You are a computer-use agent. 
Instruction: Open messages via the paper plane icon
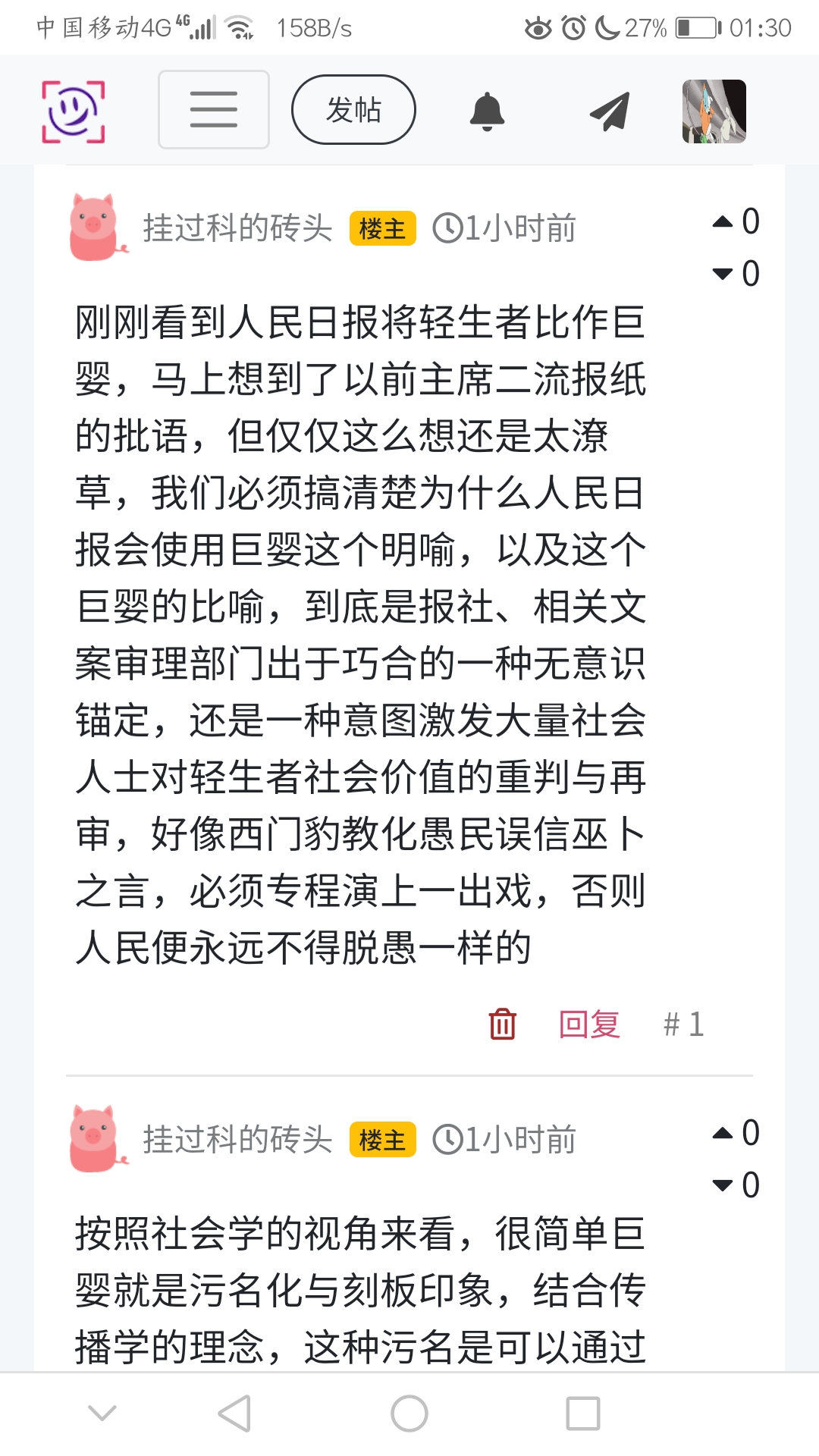[610, 111]
